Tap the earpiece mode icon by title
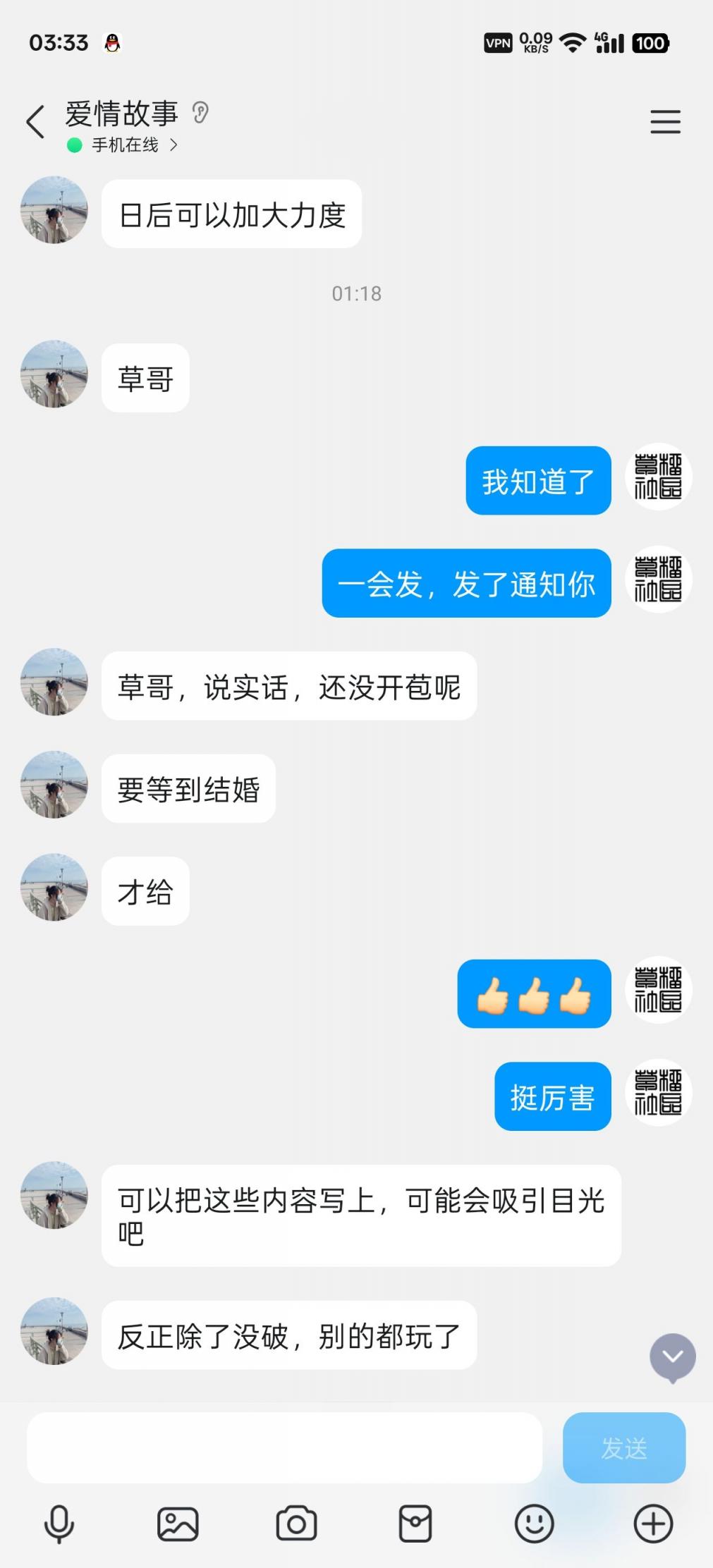The image size is (713, 1568). (x=200, y=113)
